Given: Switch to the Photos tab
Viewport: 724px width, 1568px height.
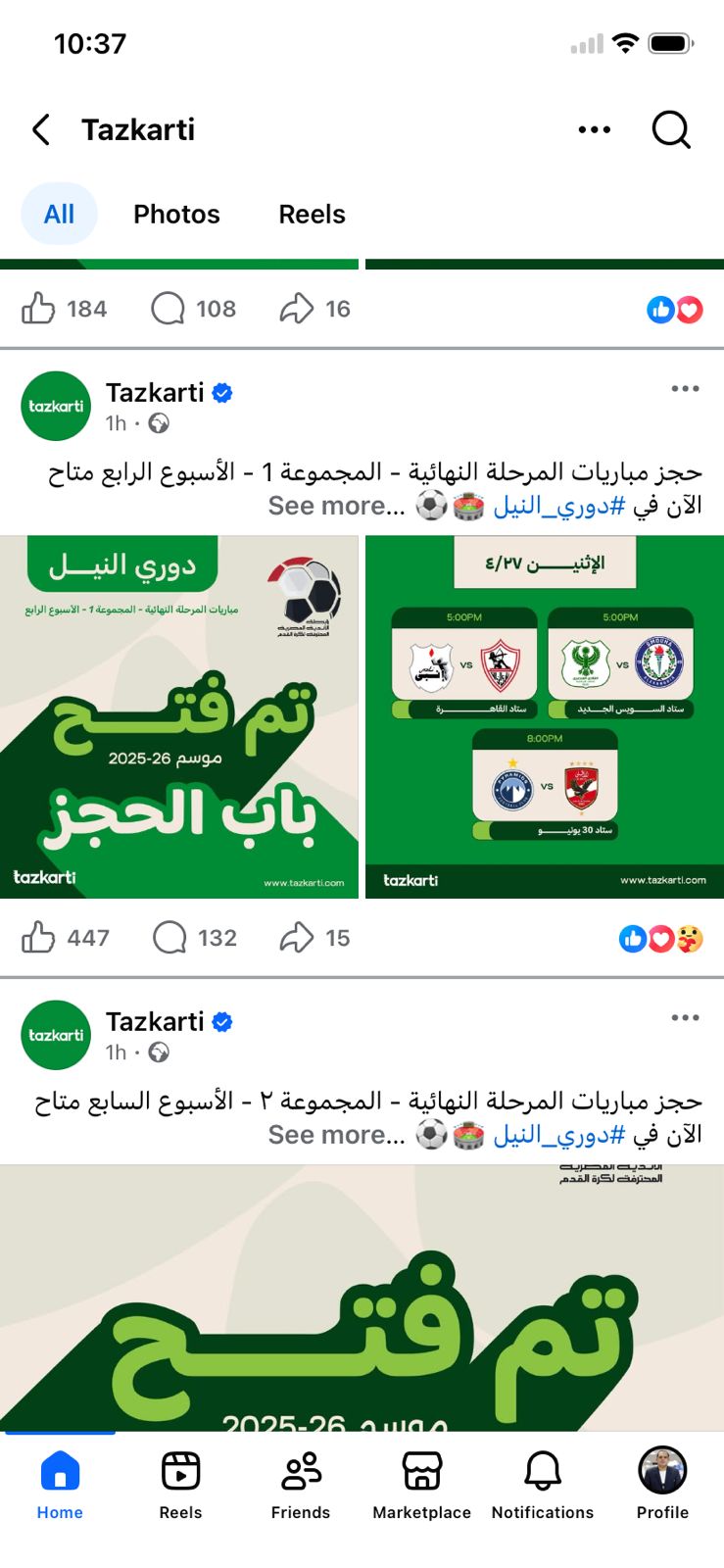Looking at the screenshot, I should coord(176,214).
